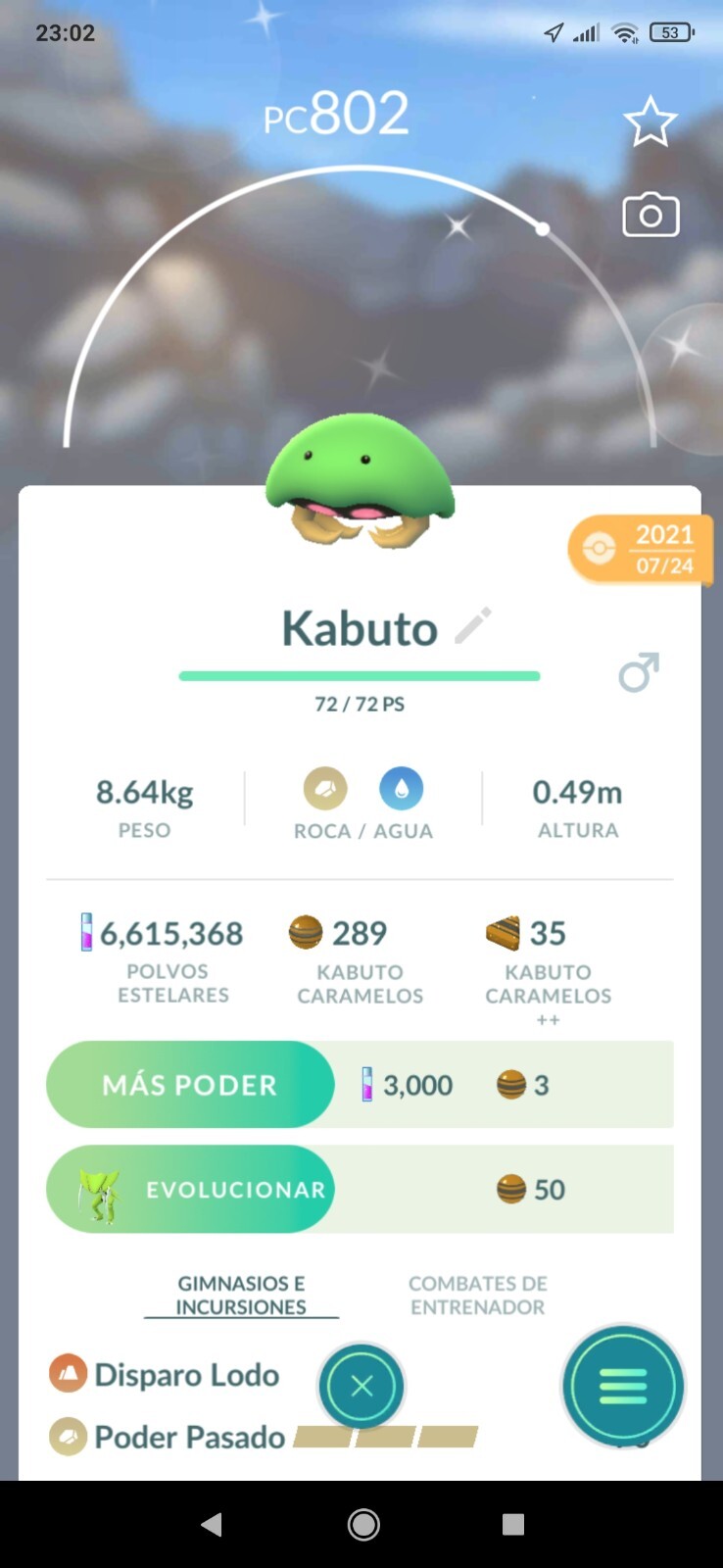Image resolution: width=723 pixels, height=1568 pixels.
Task: Go to the home screen via system home
Action: click(x=363, y=1524)
